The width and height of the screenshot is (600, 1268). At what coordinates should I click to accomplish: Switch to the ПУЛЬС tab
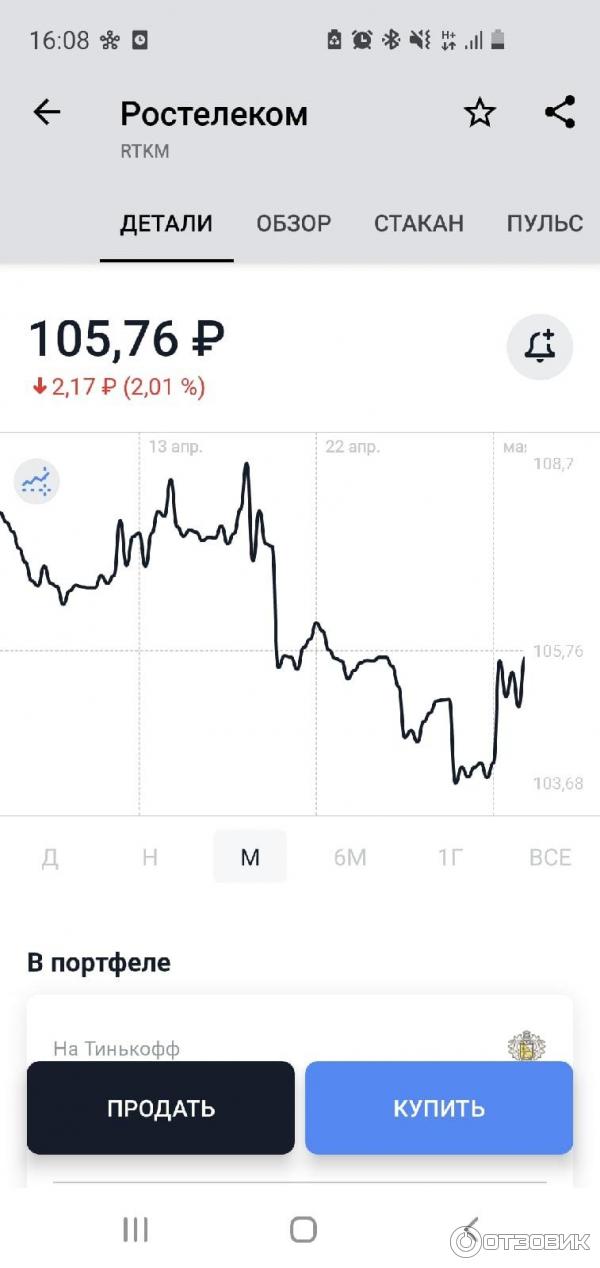[x=545, y=223]
